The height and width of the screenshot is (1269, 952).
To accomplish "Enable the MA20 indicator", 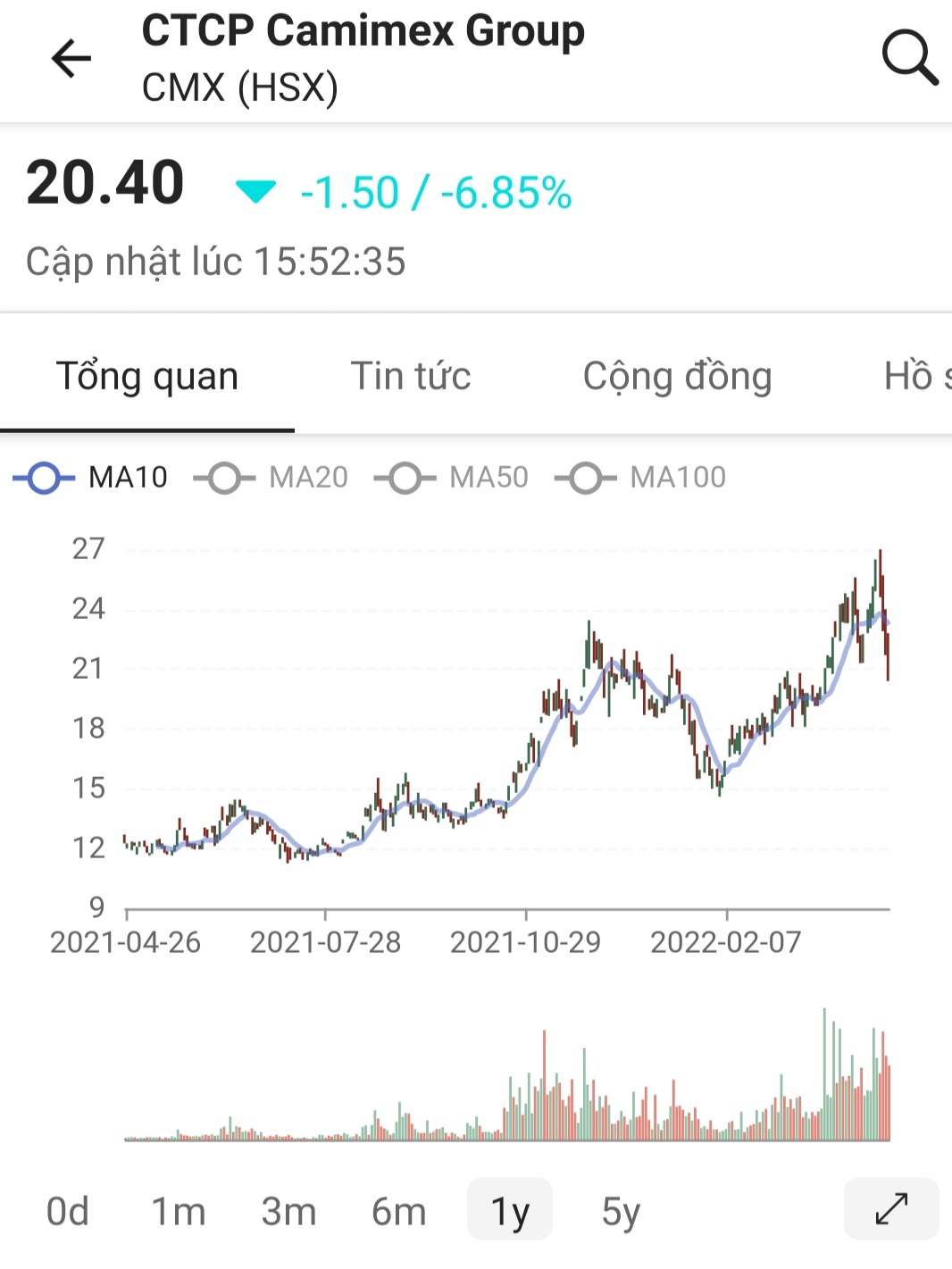I will (271, 478).
